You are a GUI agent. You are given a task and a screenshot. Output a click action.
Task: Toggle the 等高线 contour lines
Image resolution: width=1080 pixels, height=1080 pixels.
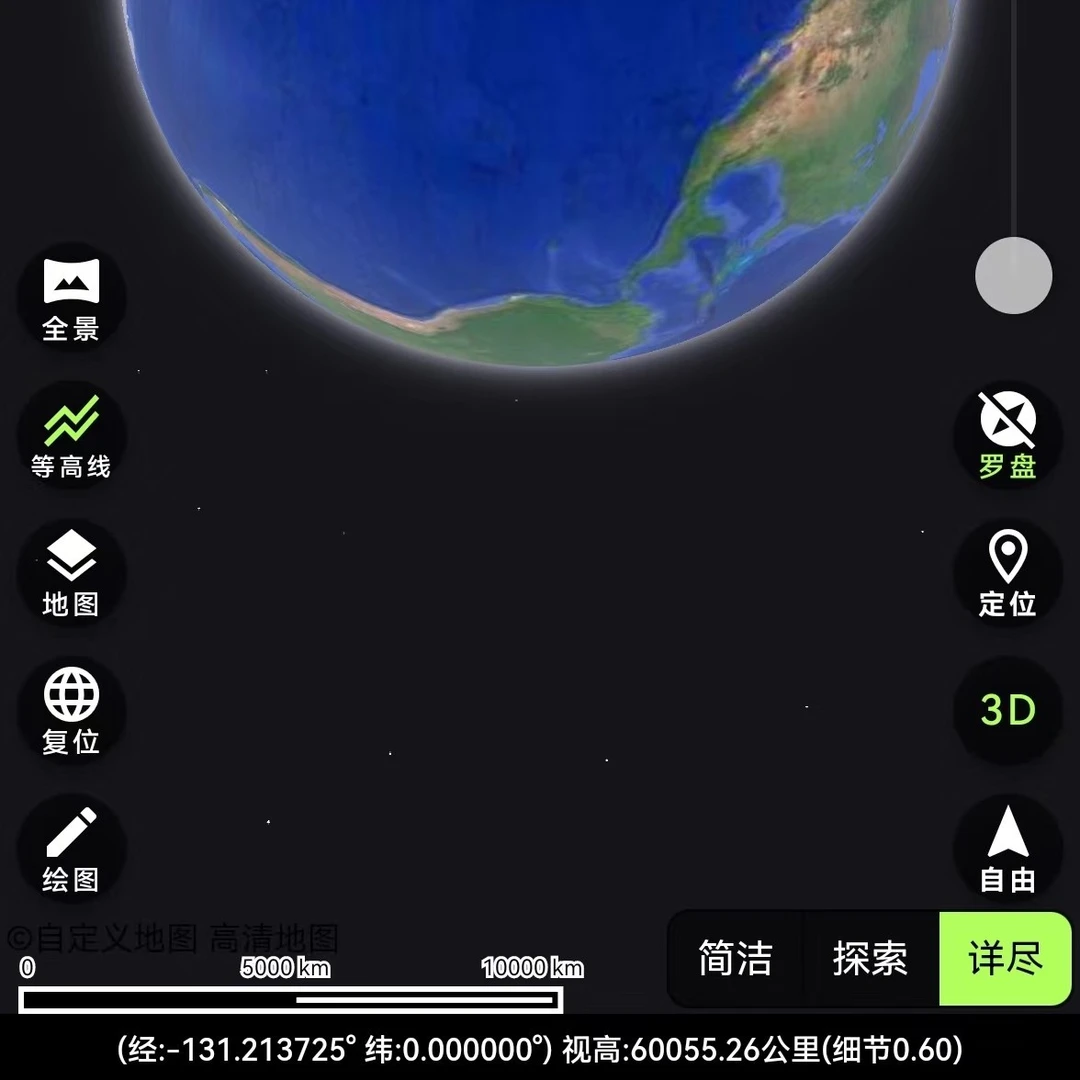(71, 435)
